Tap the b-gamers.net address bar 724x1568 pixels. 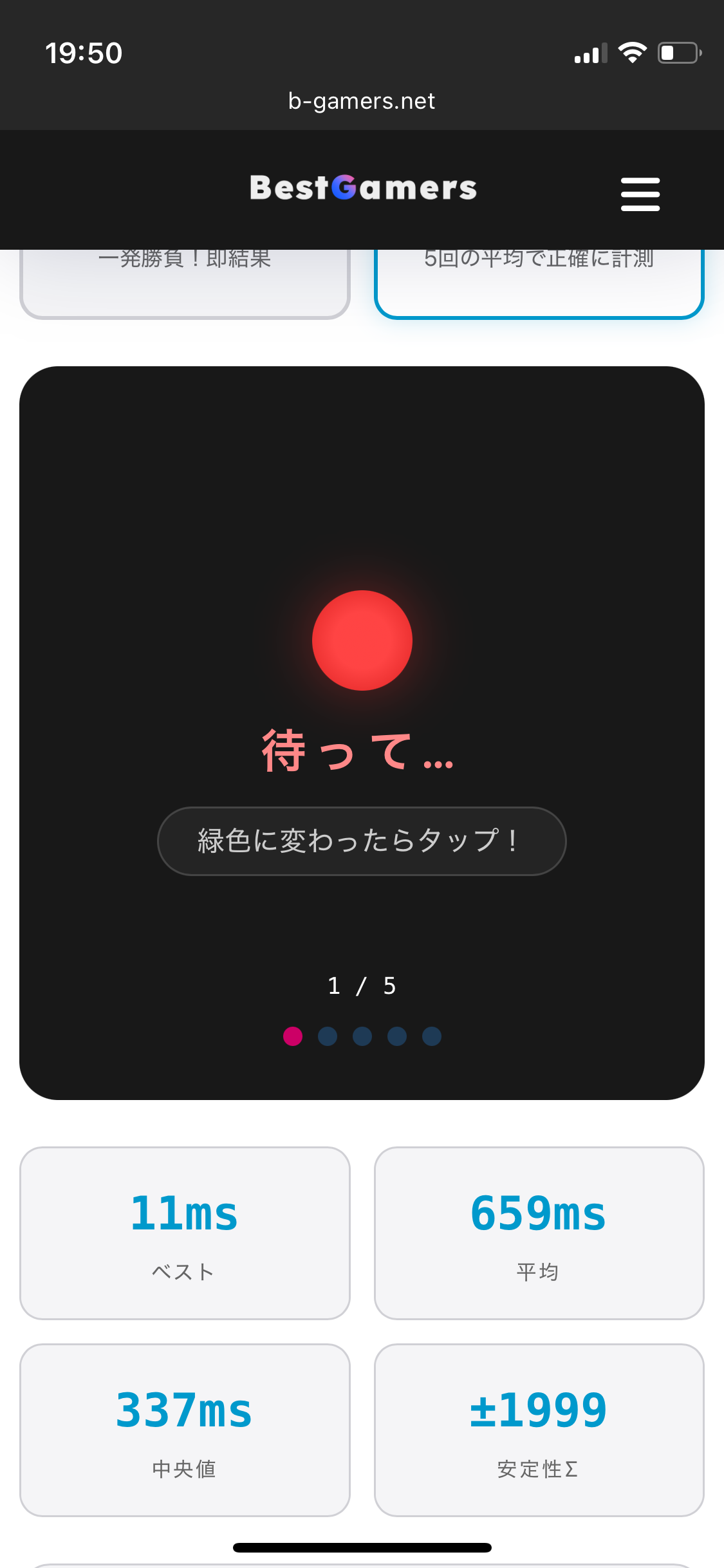pyautogui.click(x=362, y=101)
